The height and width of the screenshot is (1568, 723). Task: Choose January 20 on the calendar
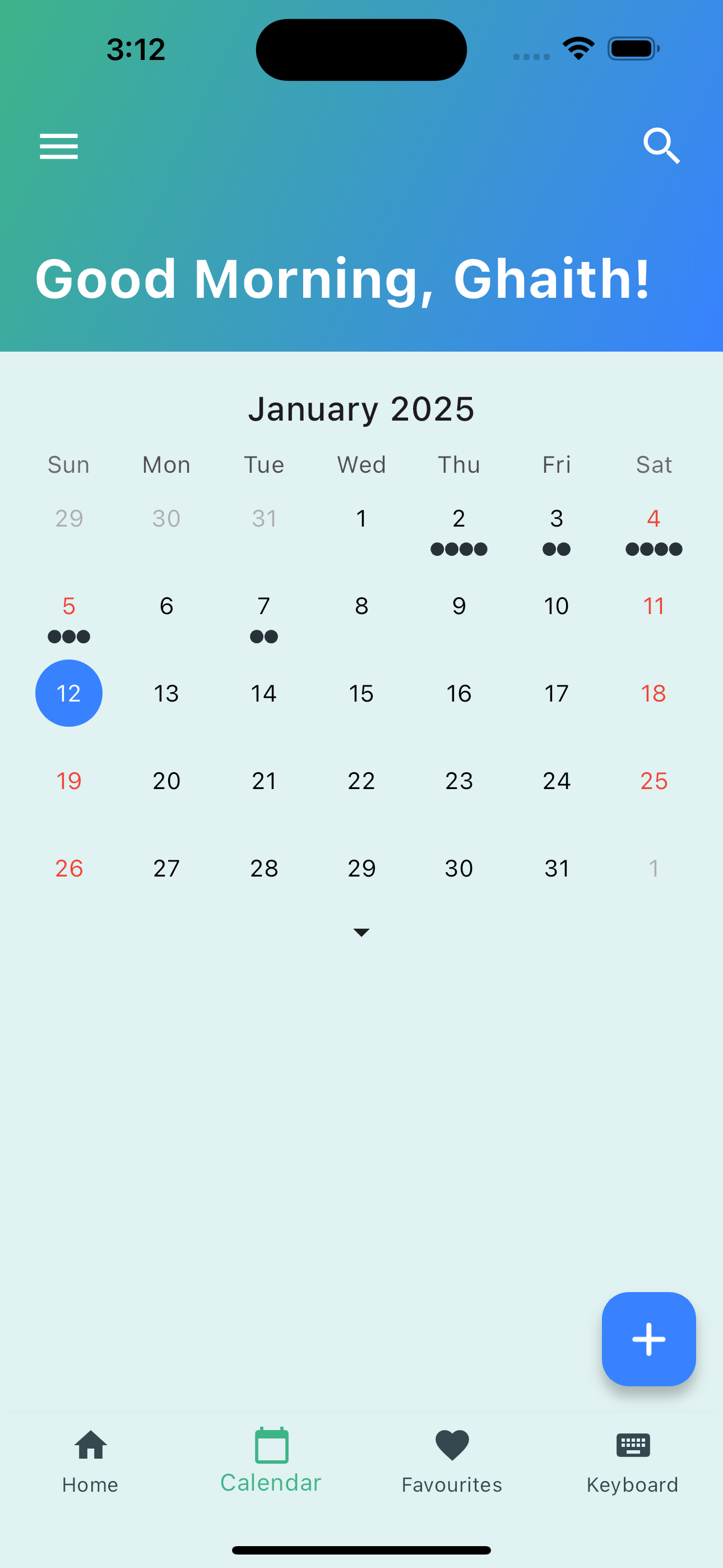click(166, 781)
